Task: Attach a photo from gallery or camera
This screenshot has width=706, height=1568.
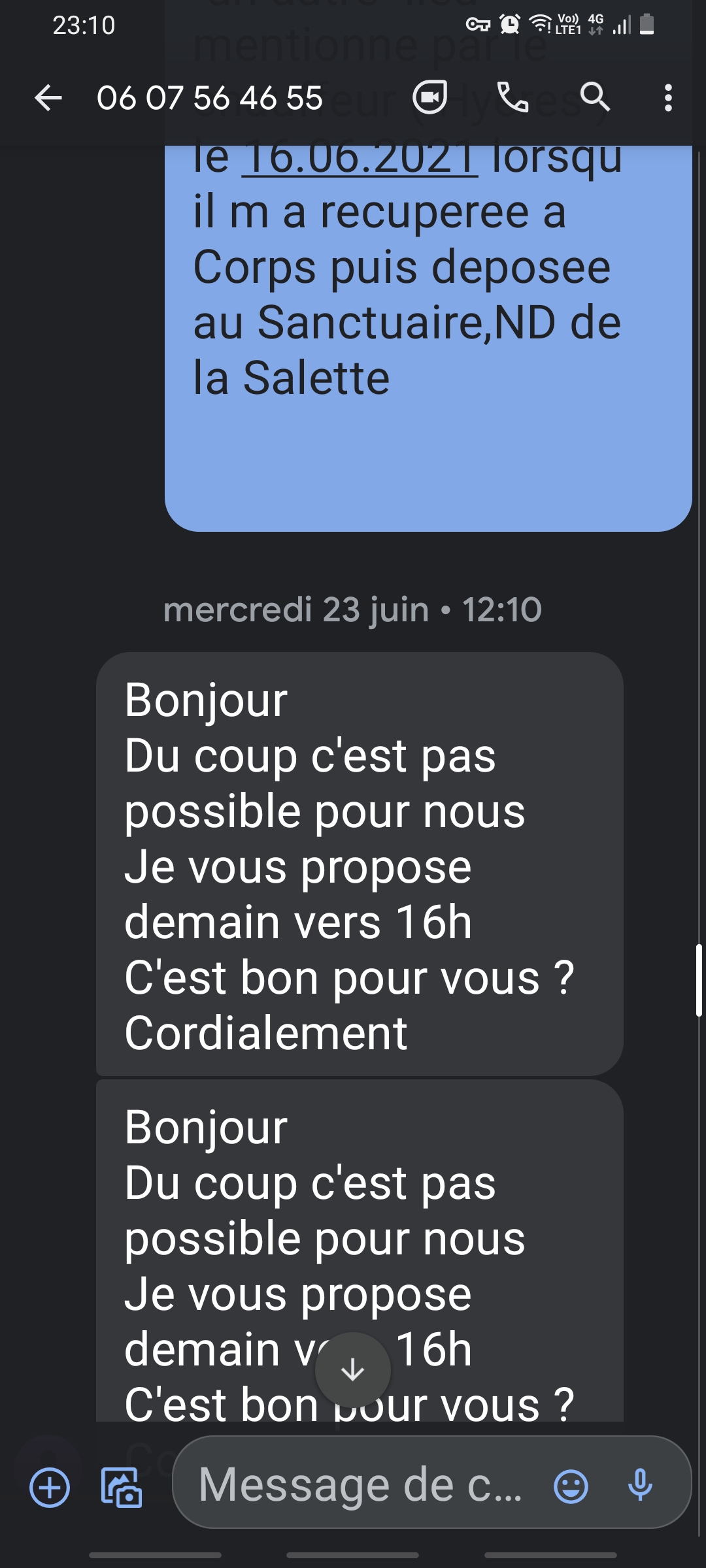Action: point(122,1488)
